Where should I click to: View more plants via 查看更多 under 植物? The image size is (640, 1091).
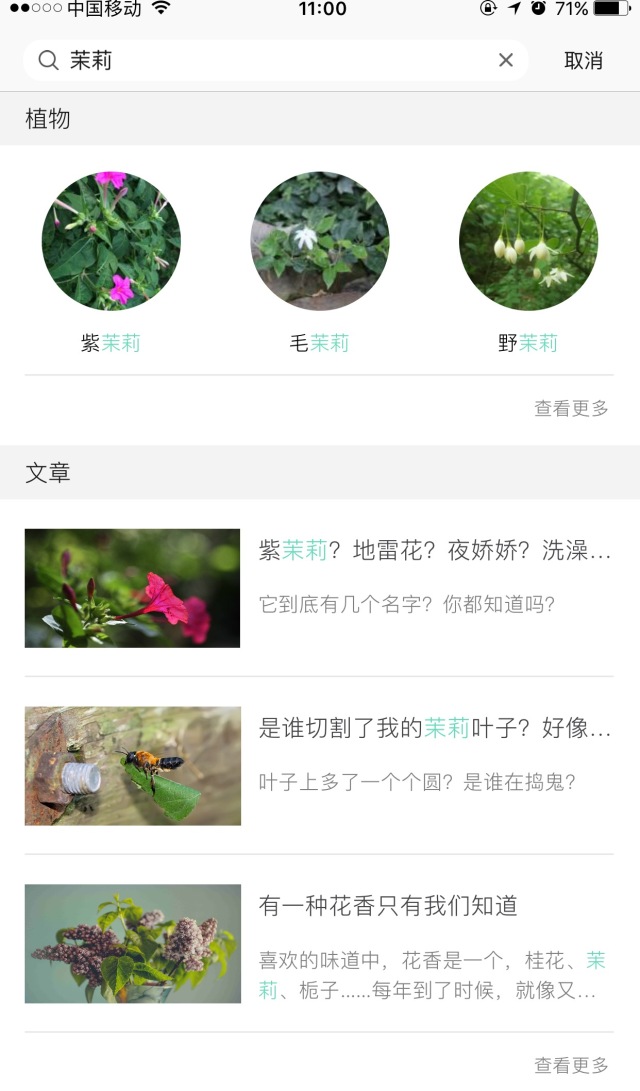tap(571, 408)
